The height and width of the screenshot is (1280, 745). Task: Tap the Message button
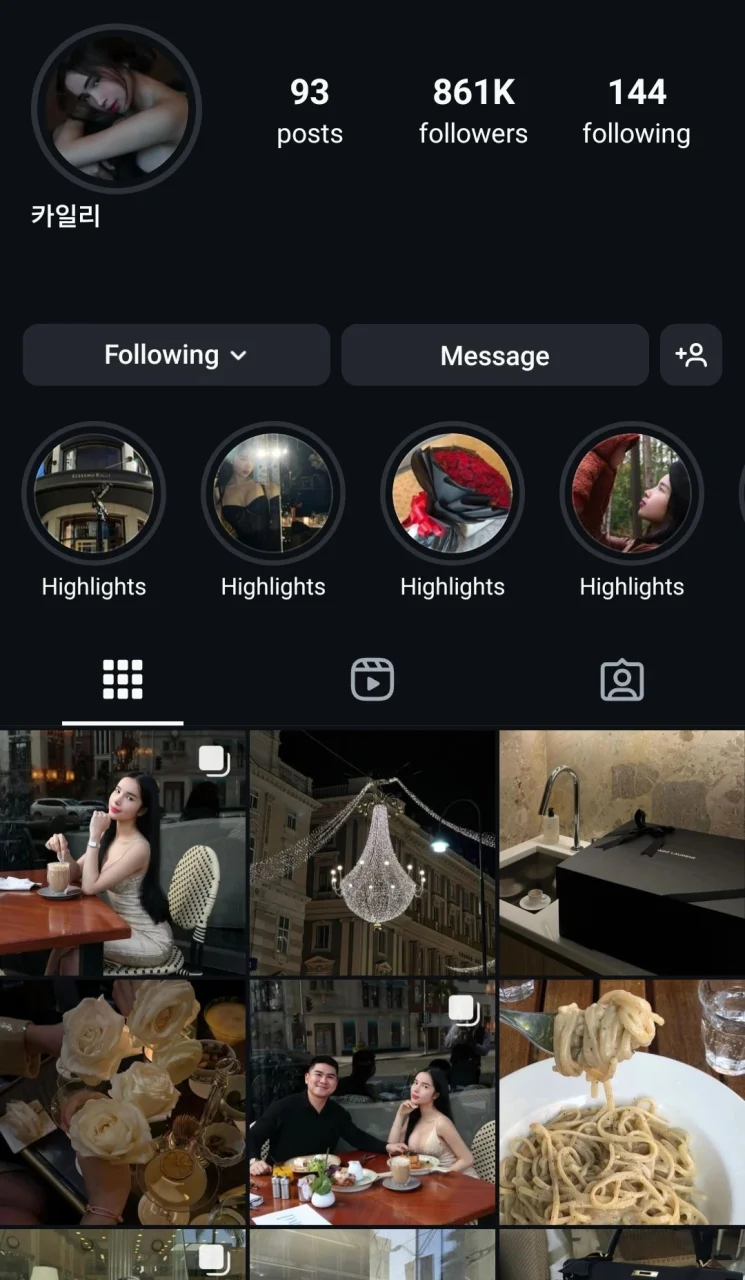point(495,355)
